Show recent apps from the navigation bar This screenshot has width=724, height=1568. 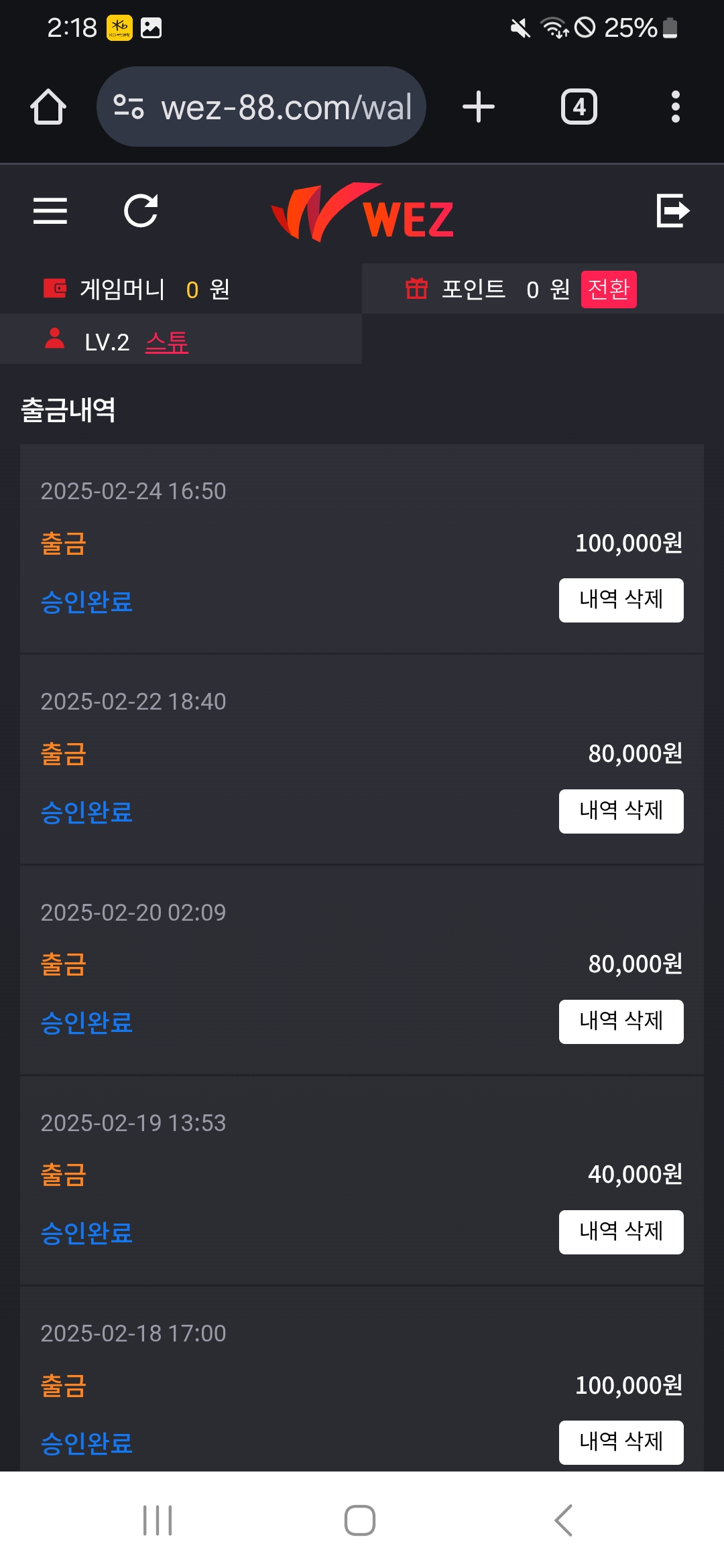pos(158,1520)
